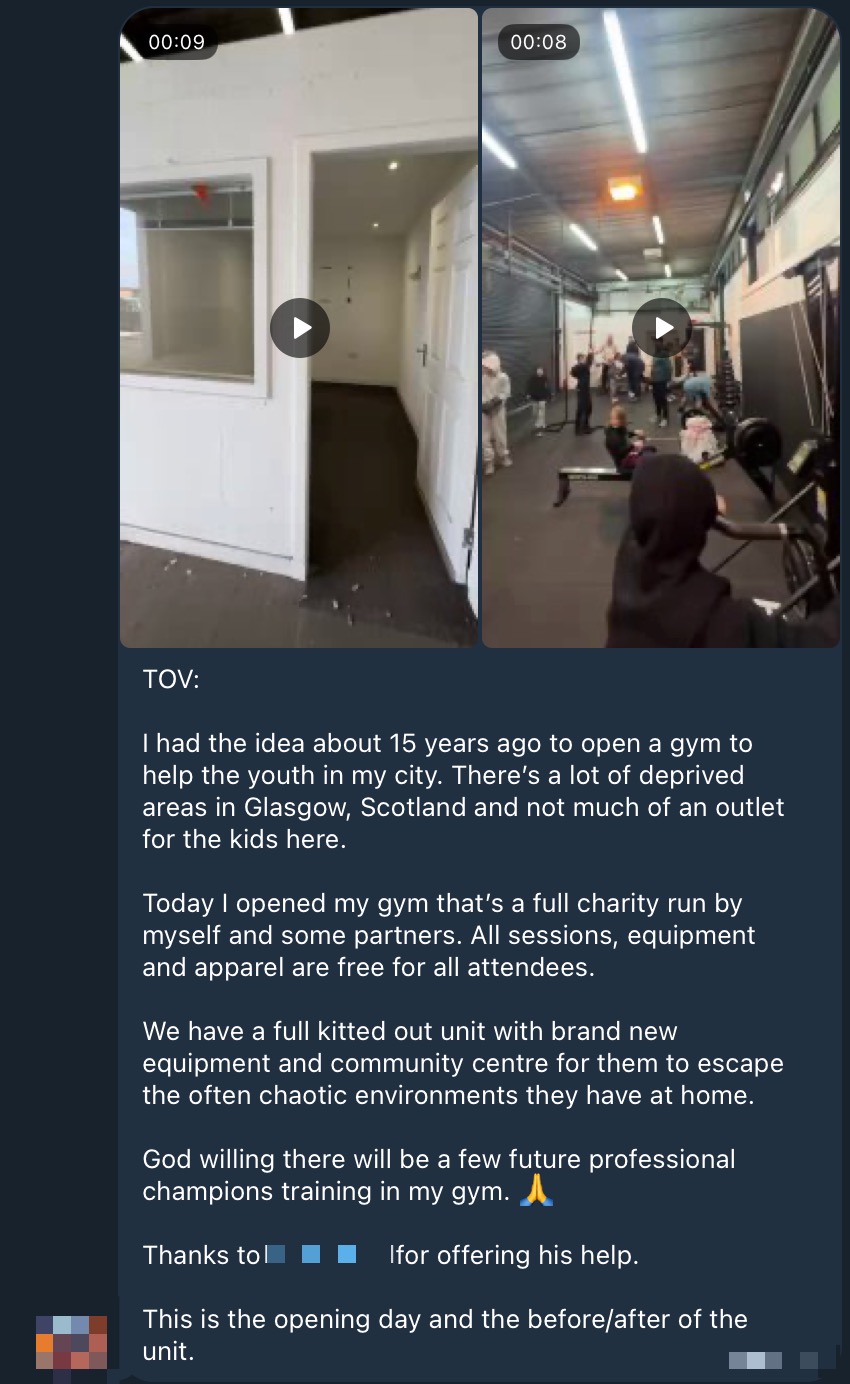The width and height of the screenshot is (850, 1384).
Task: Open the blurred mention after 'Thanks to'
Action: [326, 1254]
